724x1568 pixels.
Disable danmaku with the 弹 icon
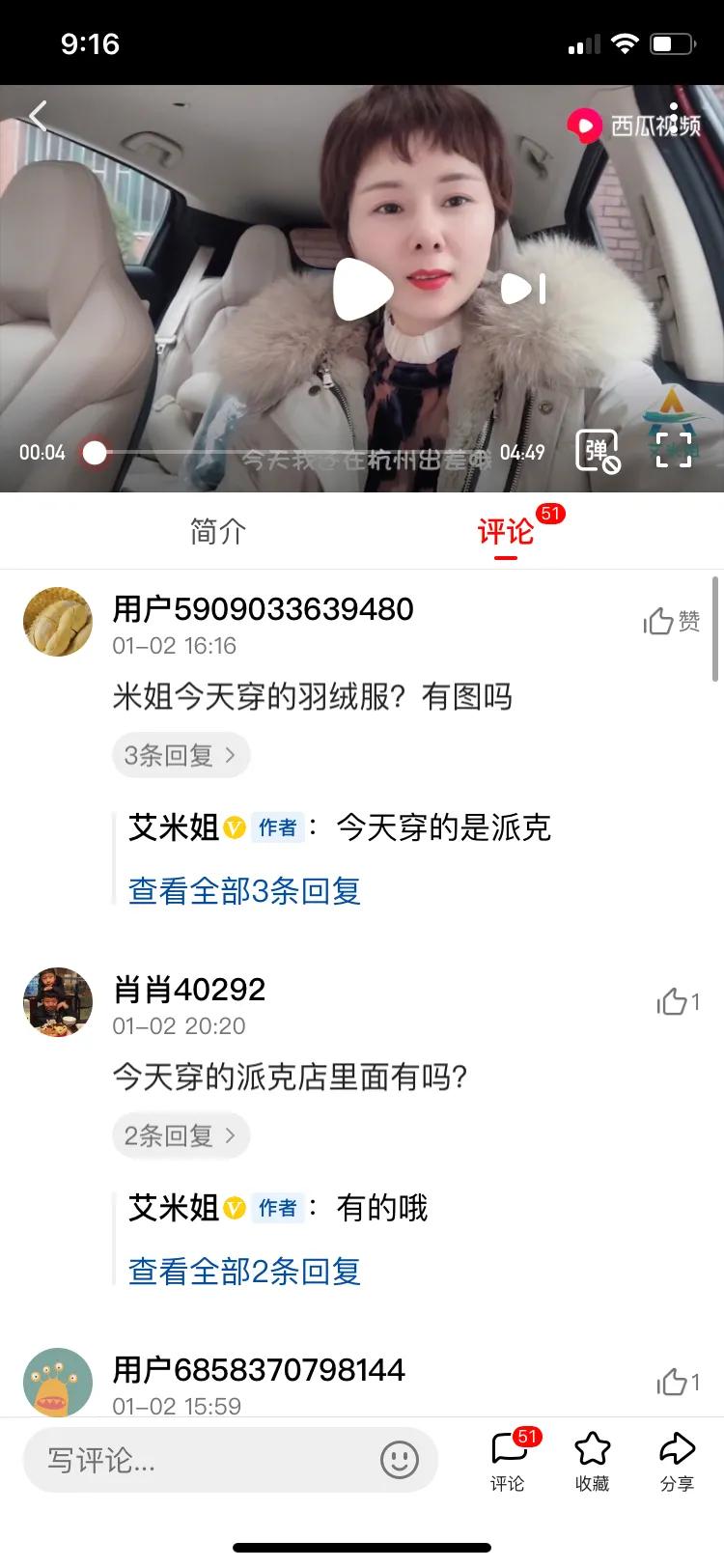(599, 451)
